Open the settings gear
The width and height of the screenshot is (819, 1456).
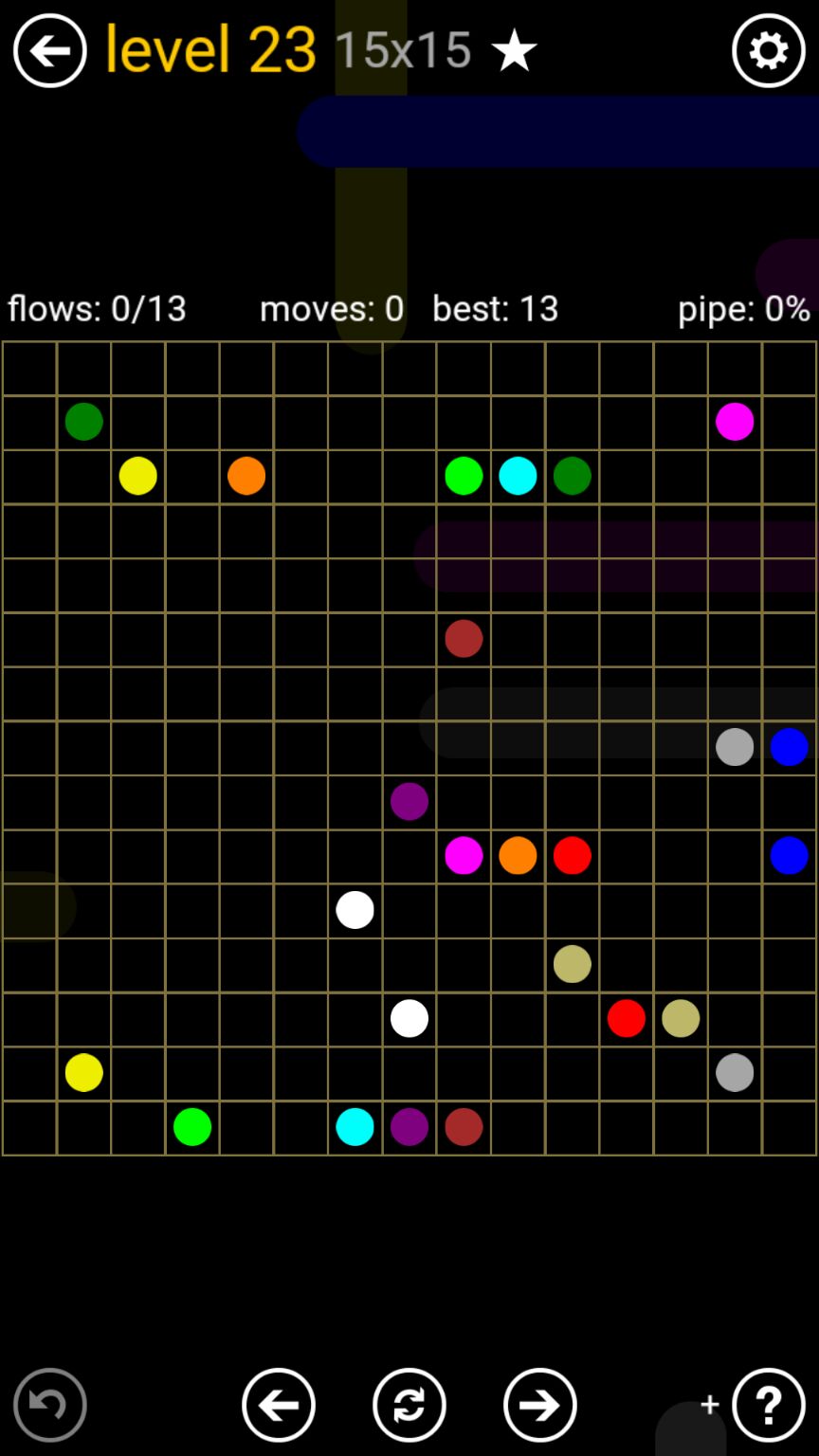point(768,50)
